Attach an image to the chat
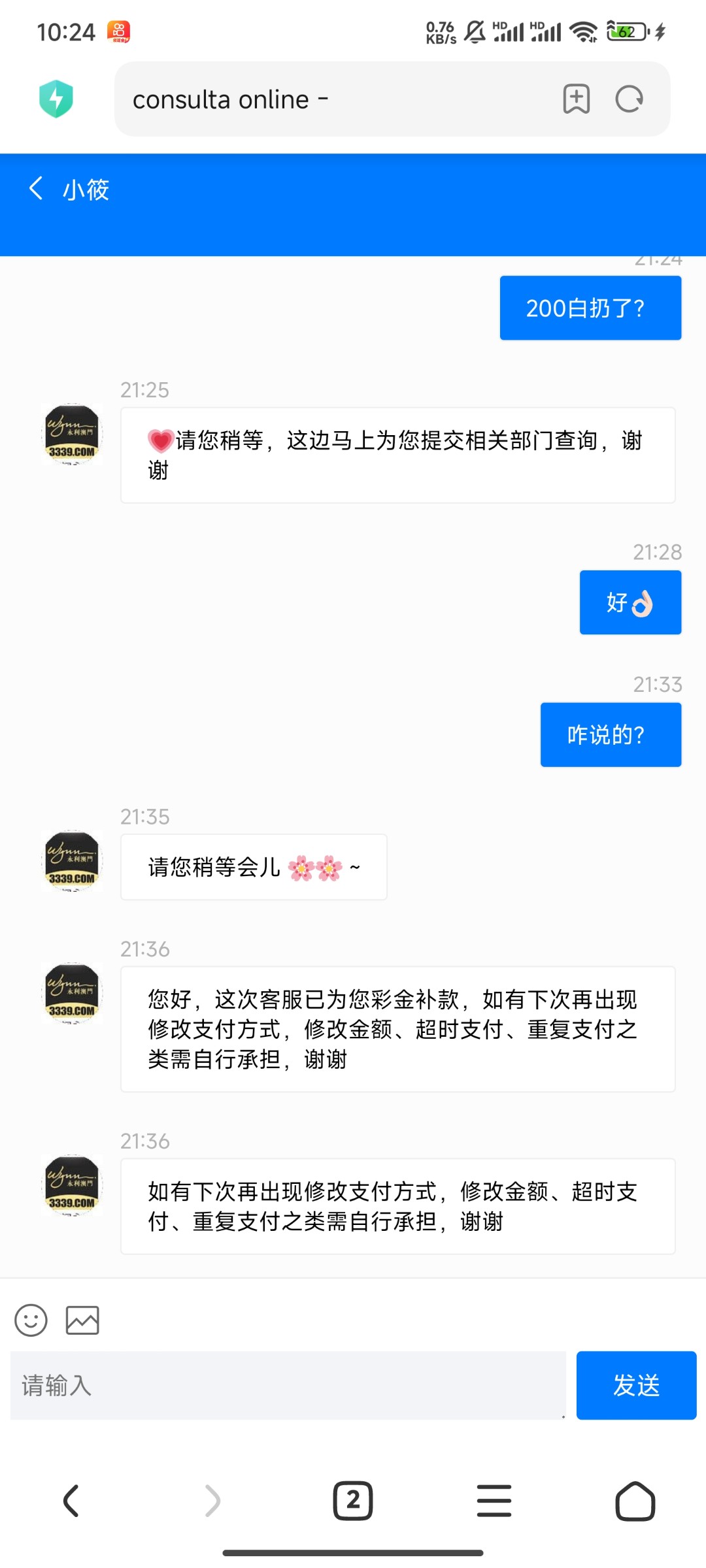 (x=82, y=1320)
